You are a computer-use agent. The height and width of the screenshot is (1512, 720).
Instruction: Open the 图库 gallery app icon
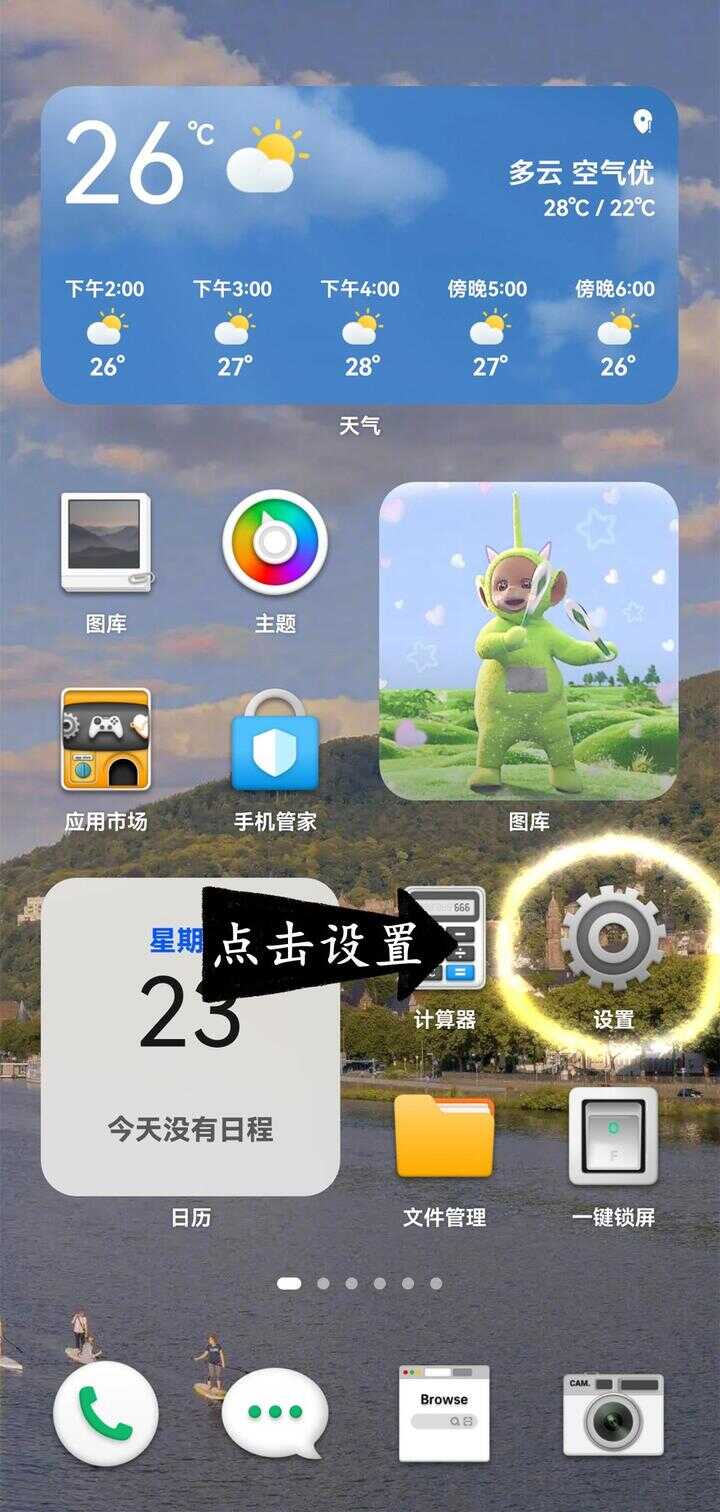pos(106,543)
